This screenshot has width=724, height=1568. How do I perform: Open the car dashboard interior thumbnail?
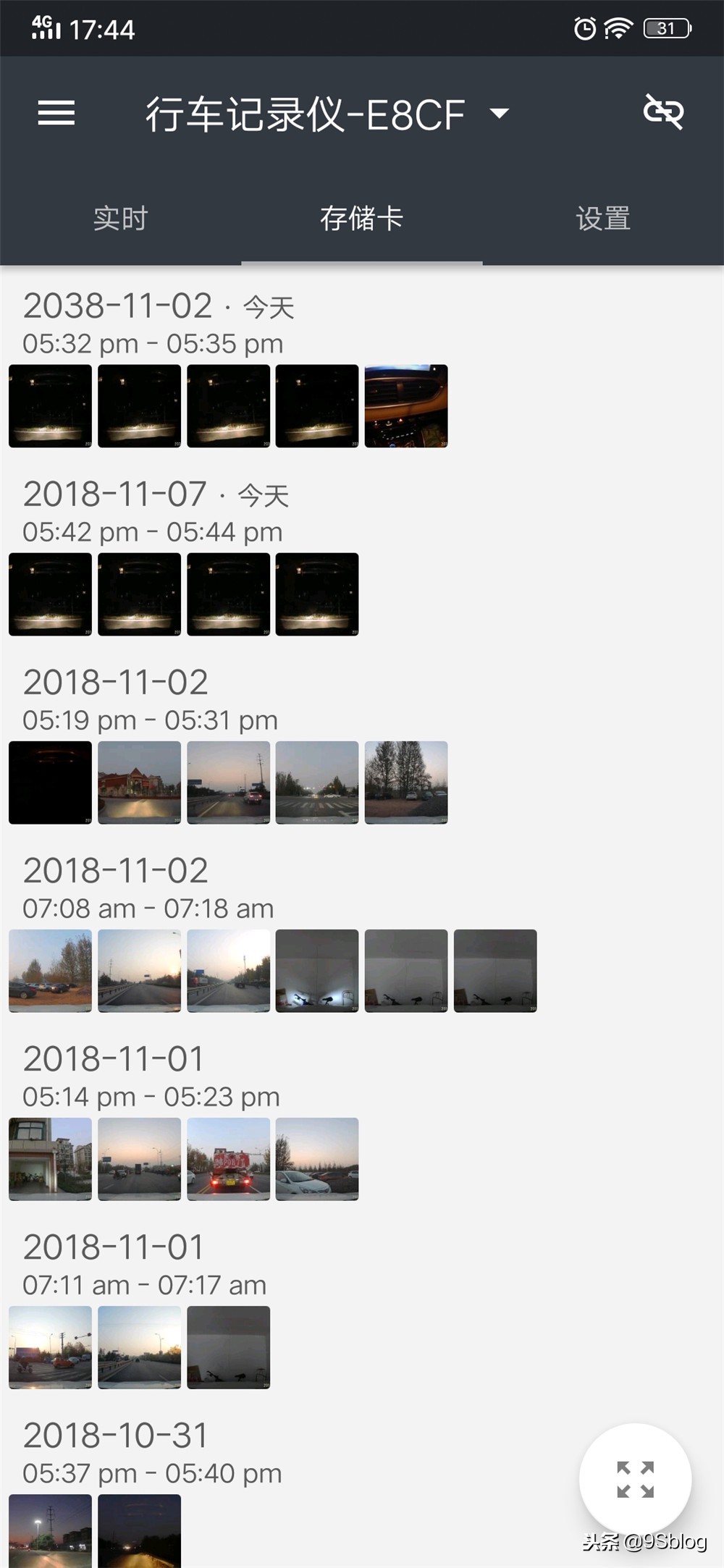(x=405, y=405)
